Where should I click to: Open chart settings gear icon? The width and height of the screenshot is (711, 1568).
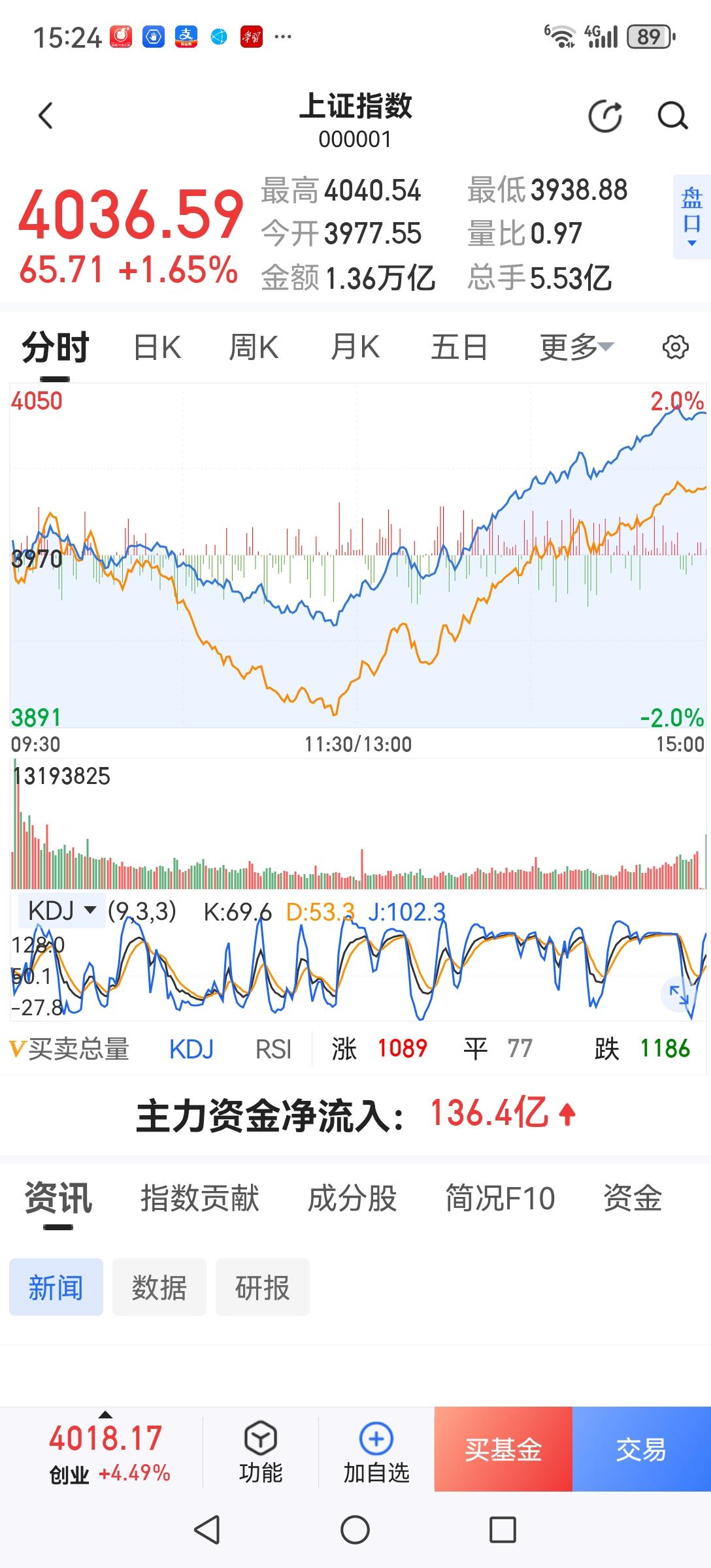pos(676,347)
